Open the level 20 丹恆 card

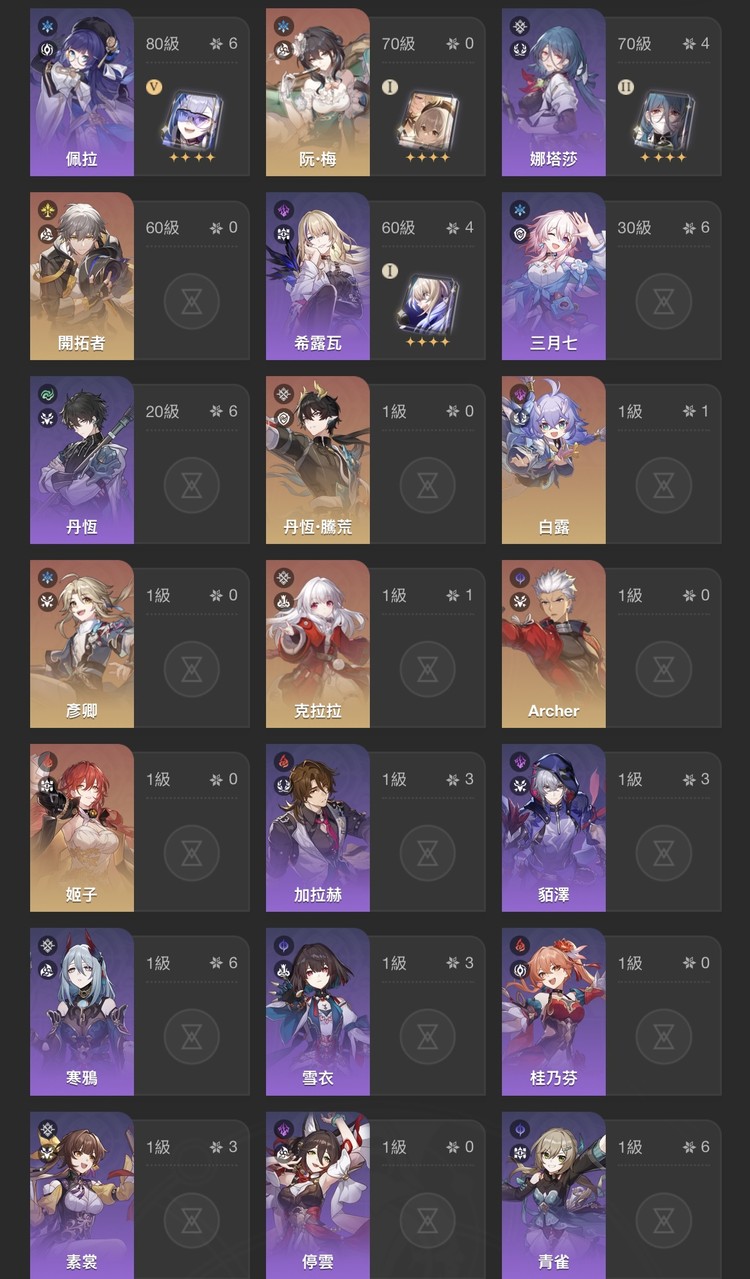click(x=139, y=460)
